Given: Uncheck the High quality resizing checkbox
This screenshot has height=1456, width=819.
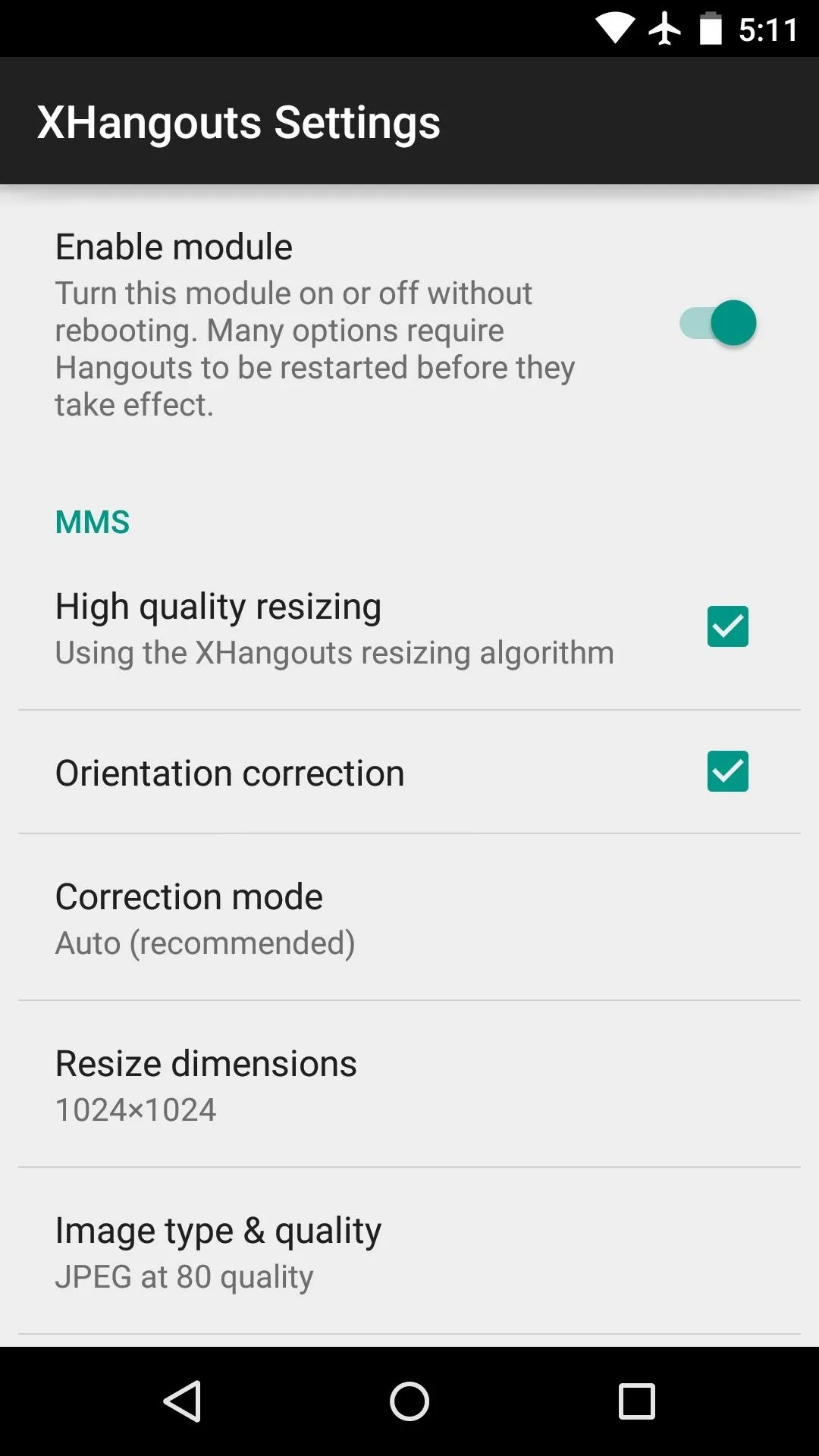Looking at the screenshot, I should coord(727,626).
